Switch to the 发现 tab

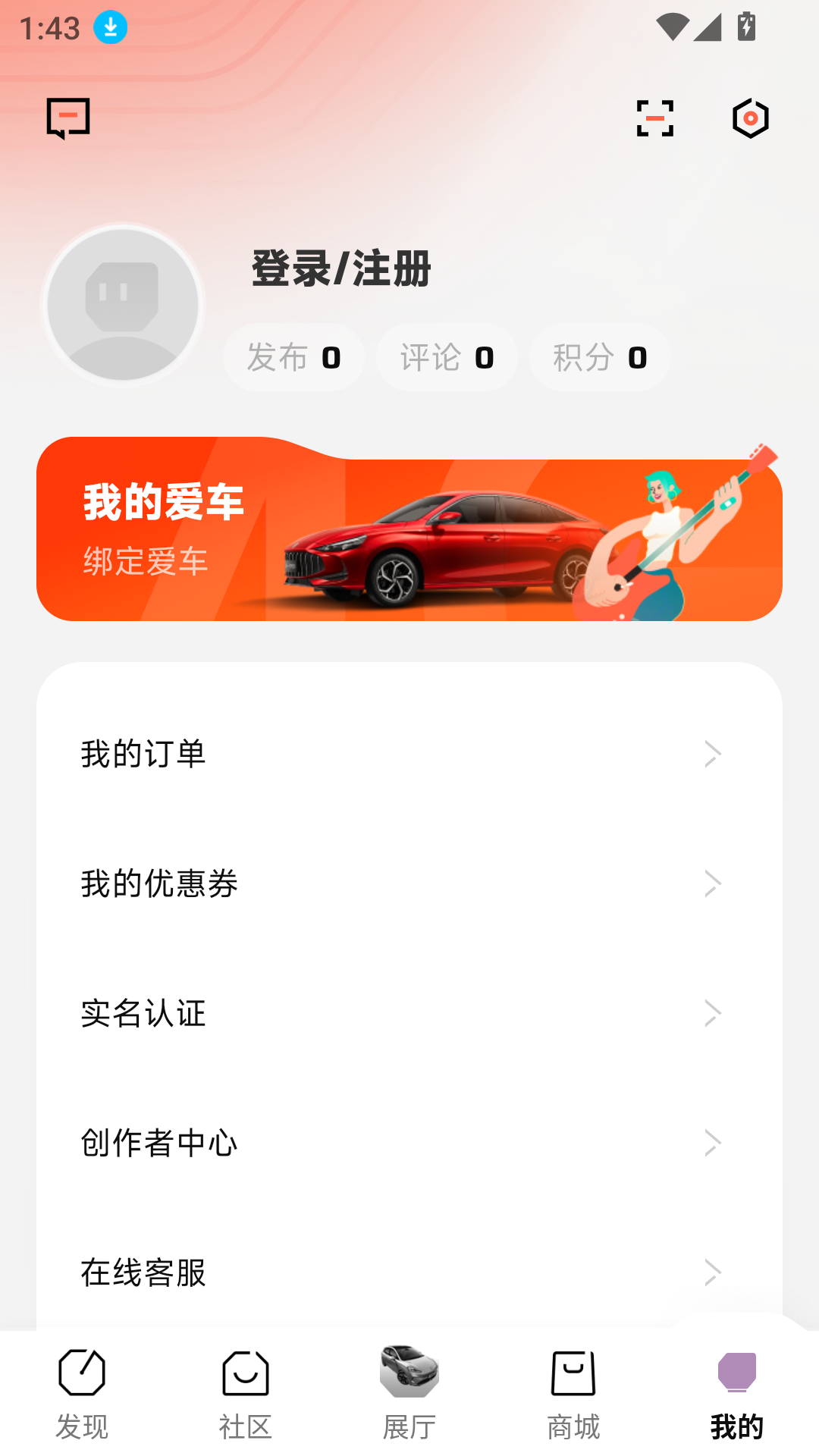click(82, 1394)
